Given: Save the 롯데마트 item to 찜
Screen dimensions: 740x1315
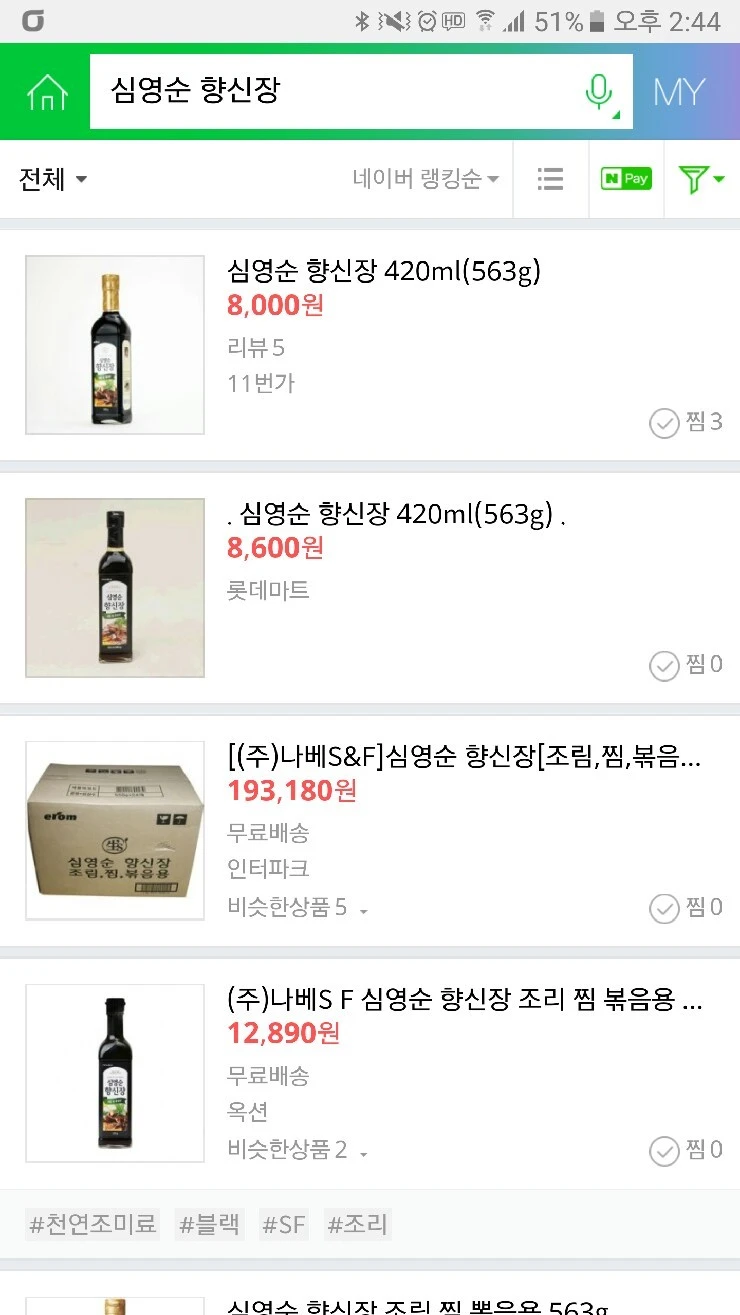Looking at the screenshot, I should pyautogui.click(x=686, y=665).
